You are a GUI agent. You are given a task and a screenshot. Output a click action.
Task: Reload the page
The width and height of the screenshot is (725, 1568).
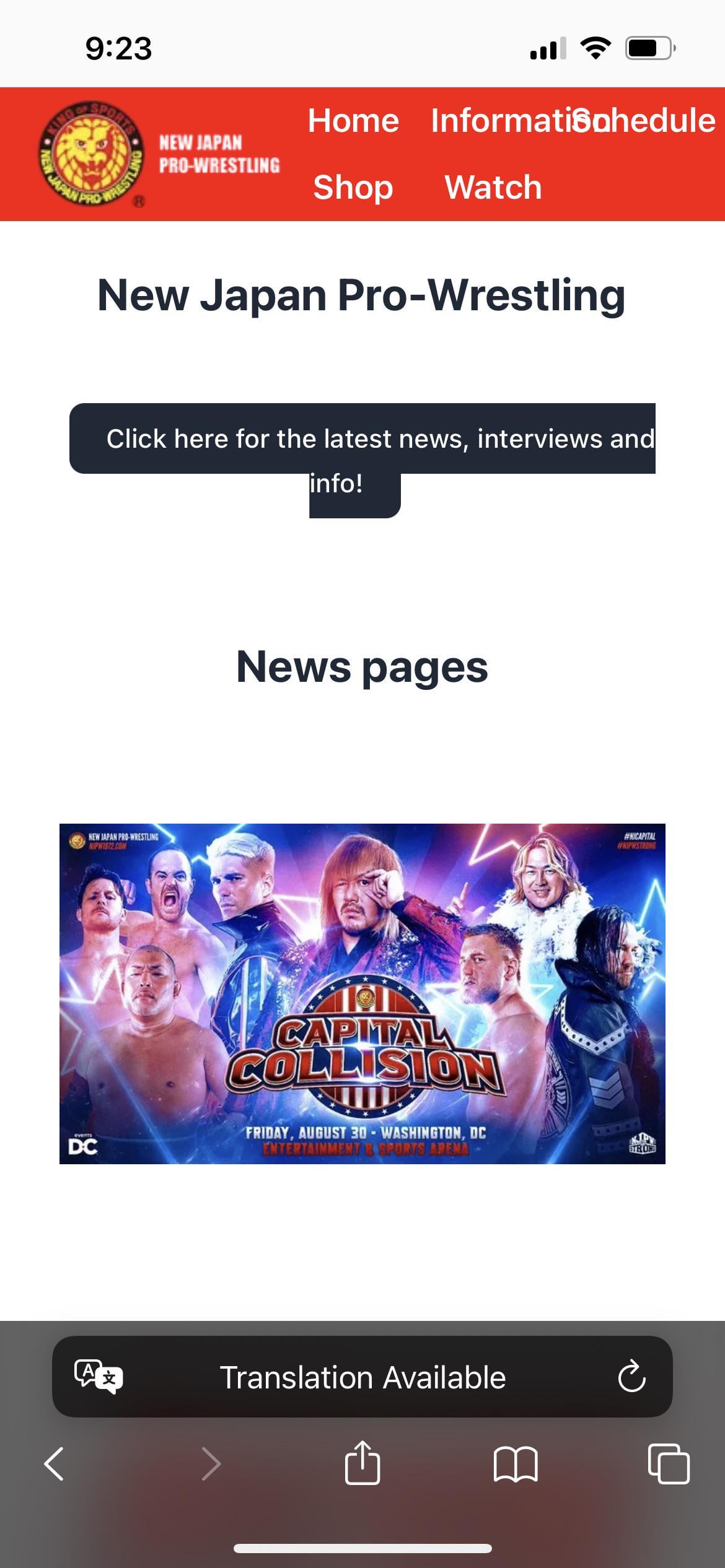[x=631, y=1377]
